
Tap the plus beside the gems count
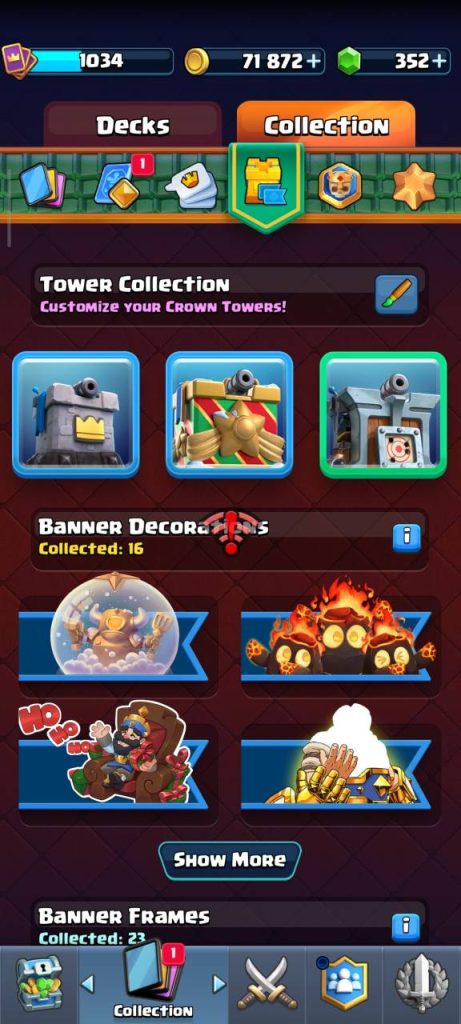[441, 61]
